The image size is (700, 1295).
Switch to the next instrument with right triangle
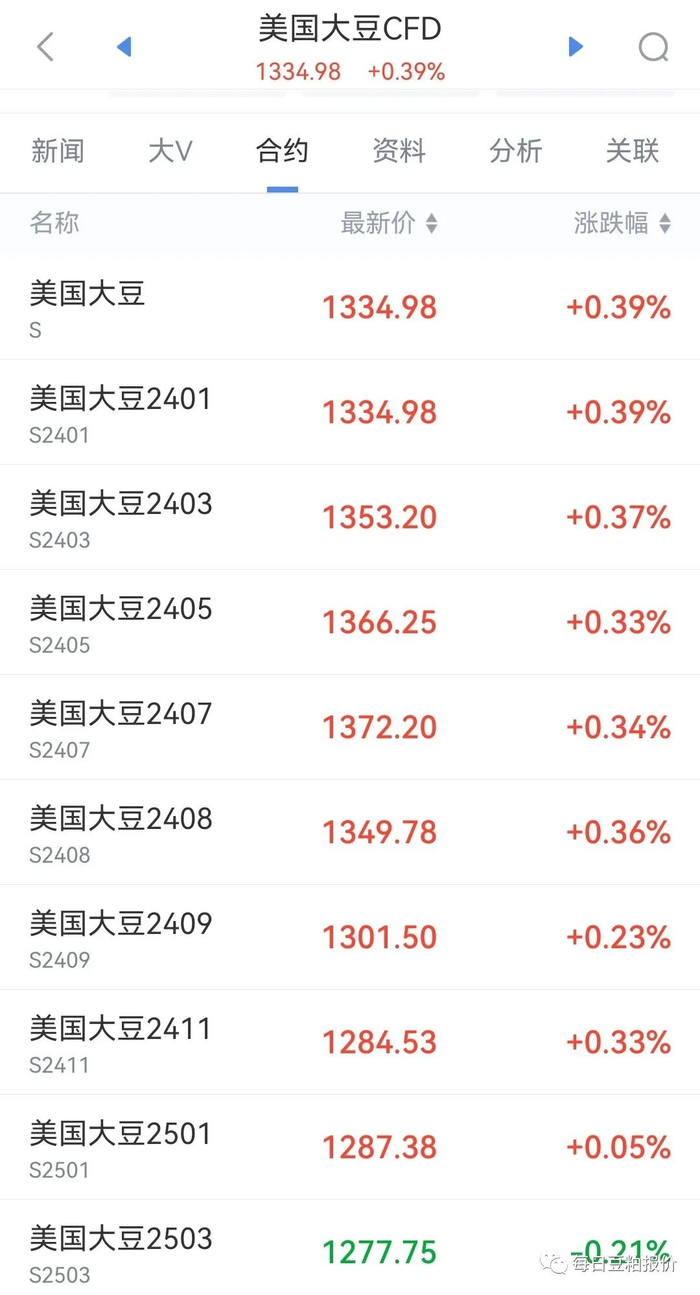(x=575, y=46)
